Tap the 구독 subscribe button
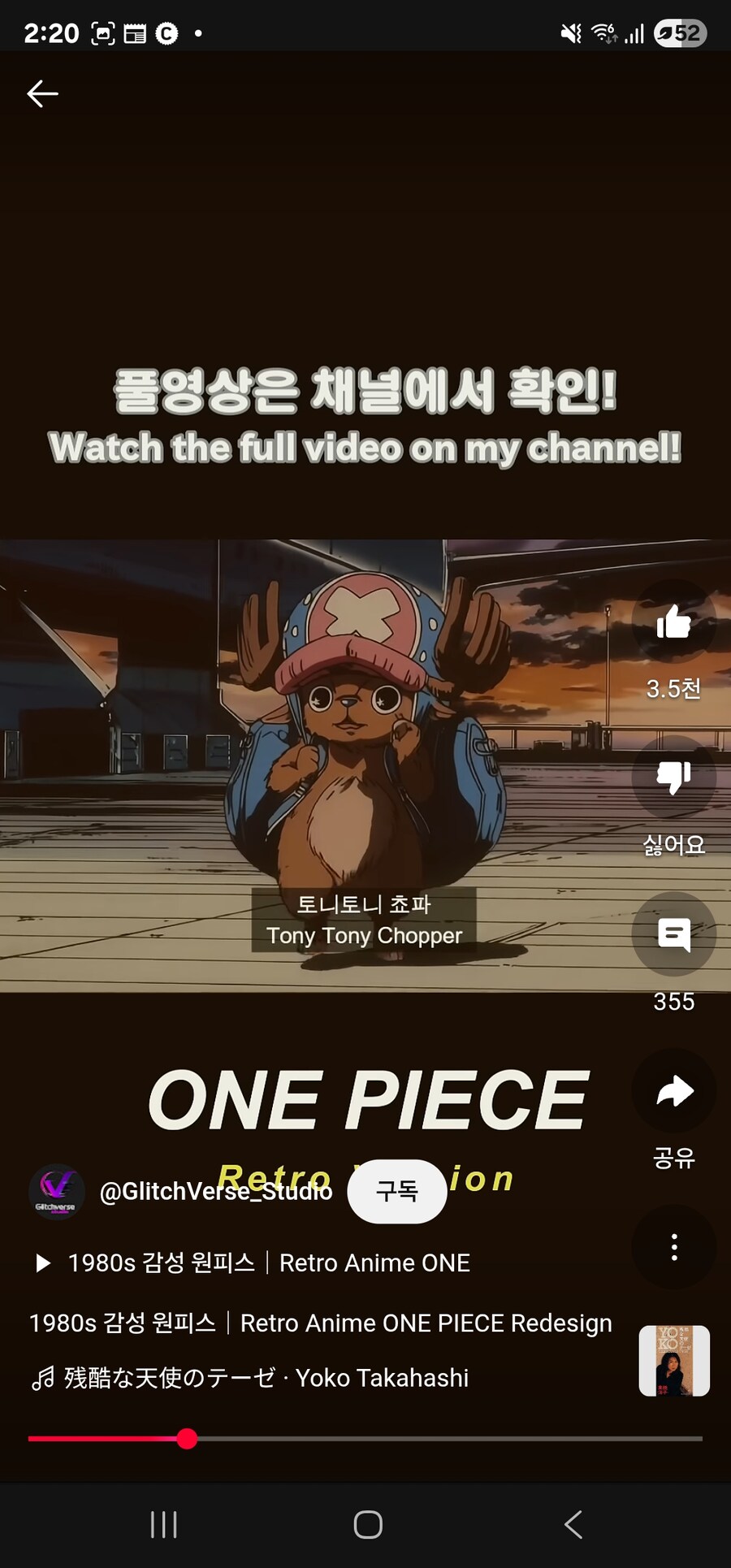Screen dimensions: 731x1568 tap(396, 1191)
